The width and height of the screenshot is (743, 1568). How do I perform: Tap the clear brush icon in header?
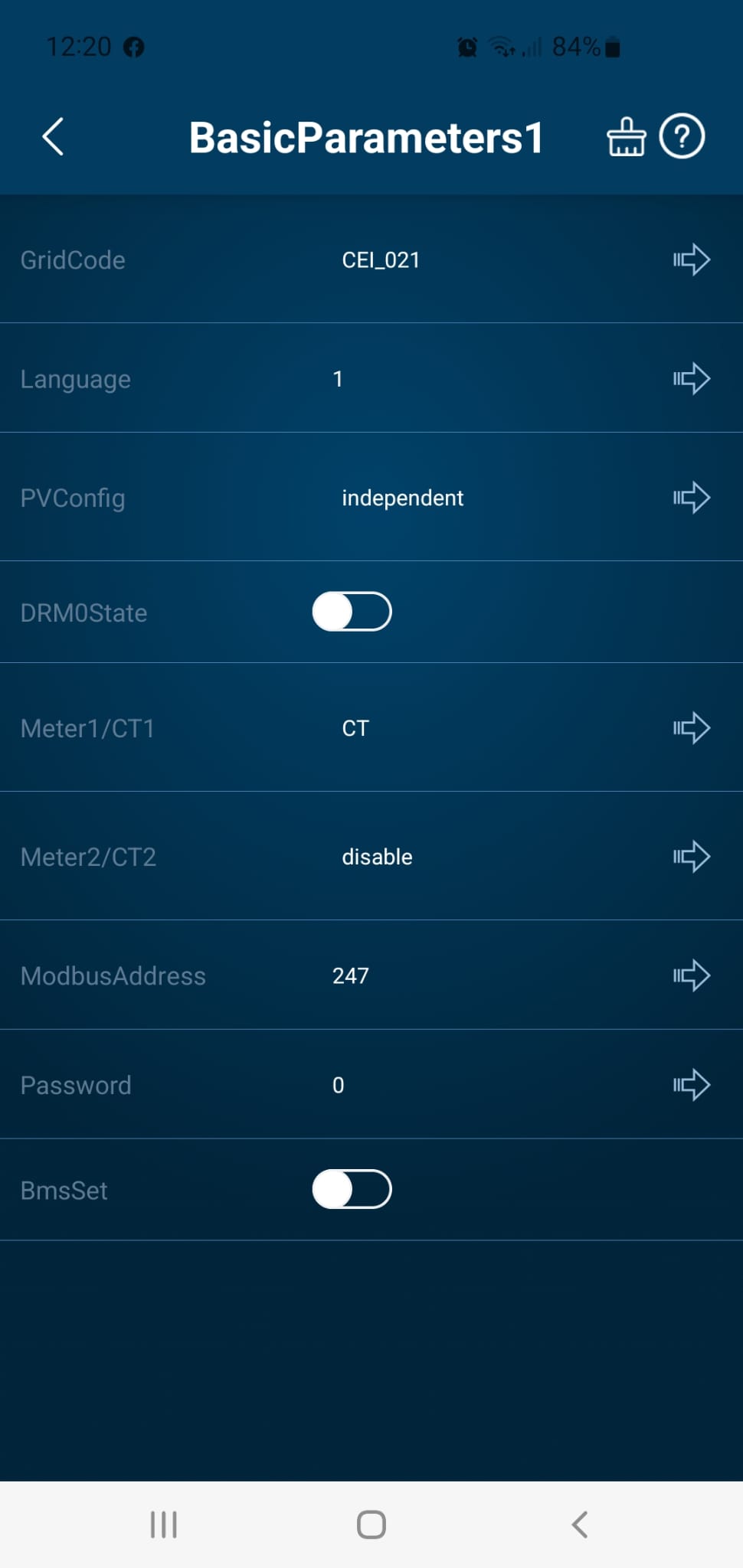626,137
